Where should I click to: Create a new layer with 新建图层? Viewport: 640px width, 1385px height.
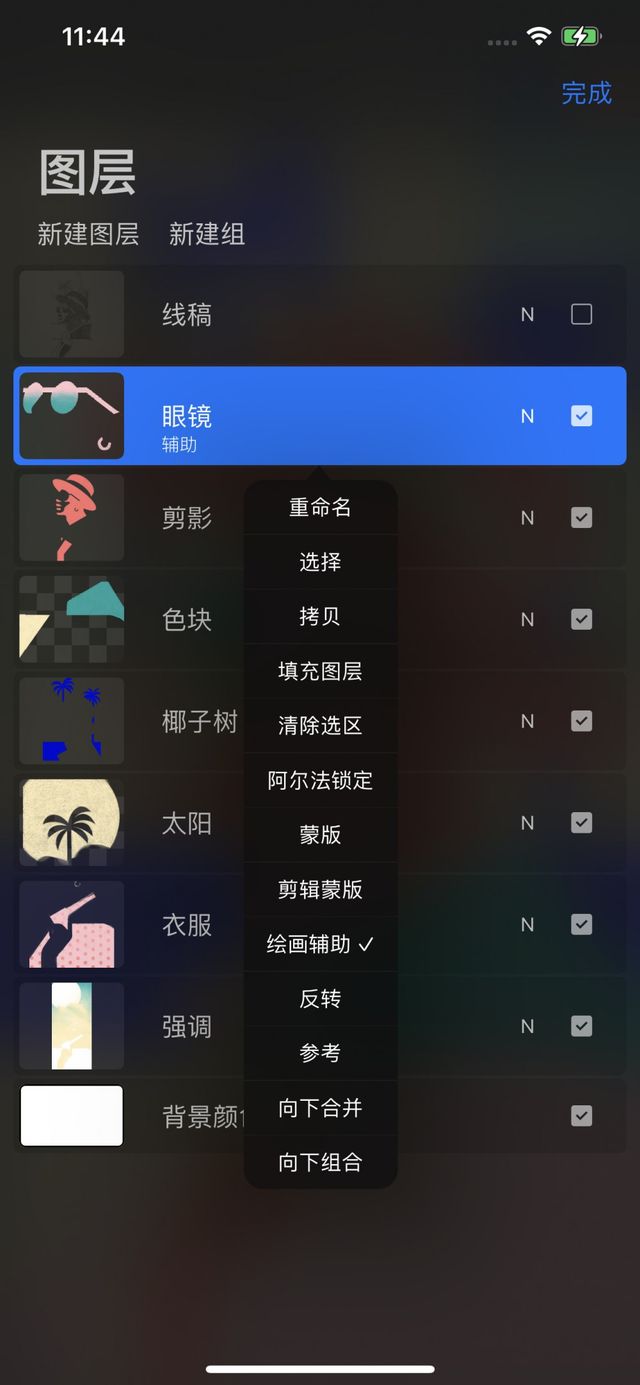click(88, 234)
